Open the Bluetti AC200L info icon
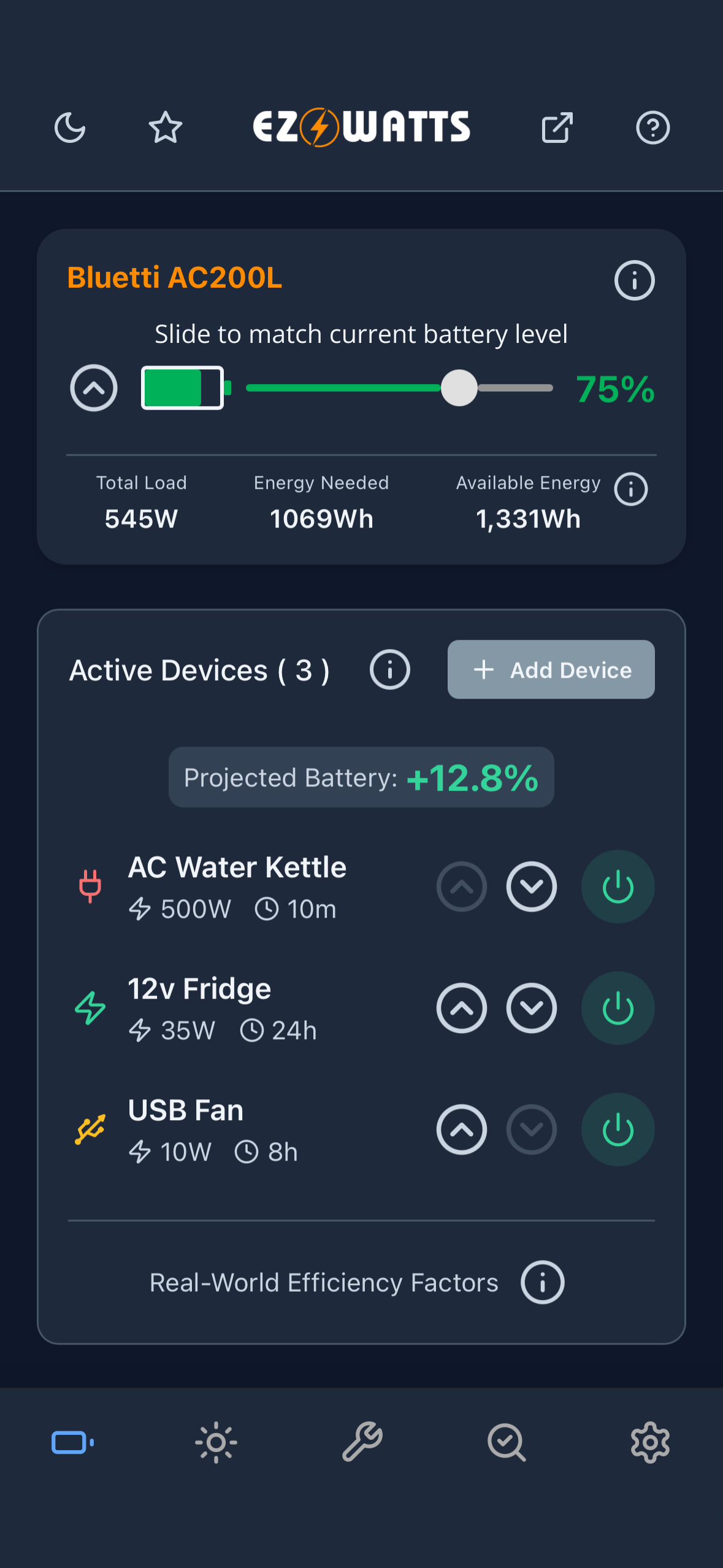 [633, 280]
